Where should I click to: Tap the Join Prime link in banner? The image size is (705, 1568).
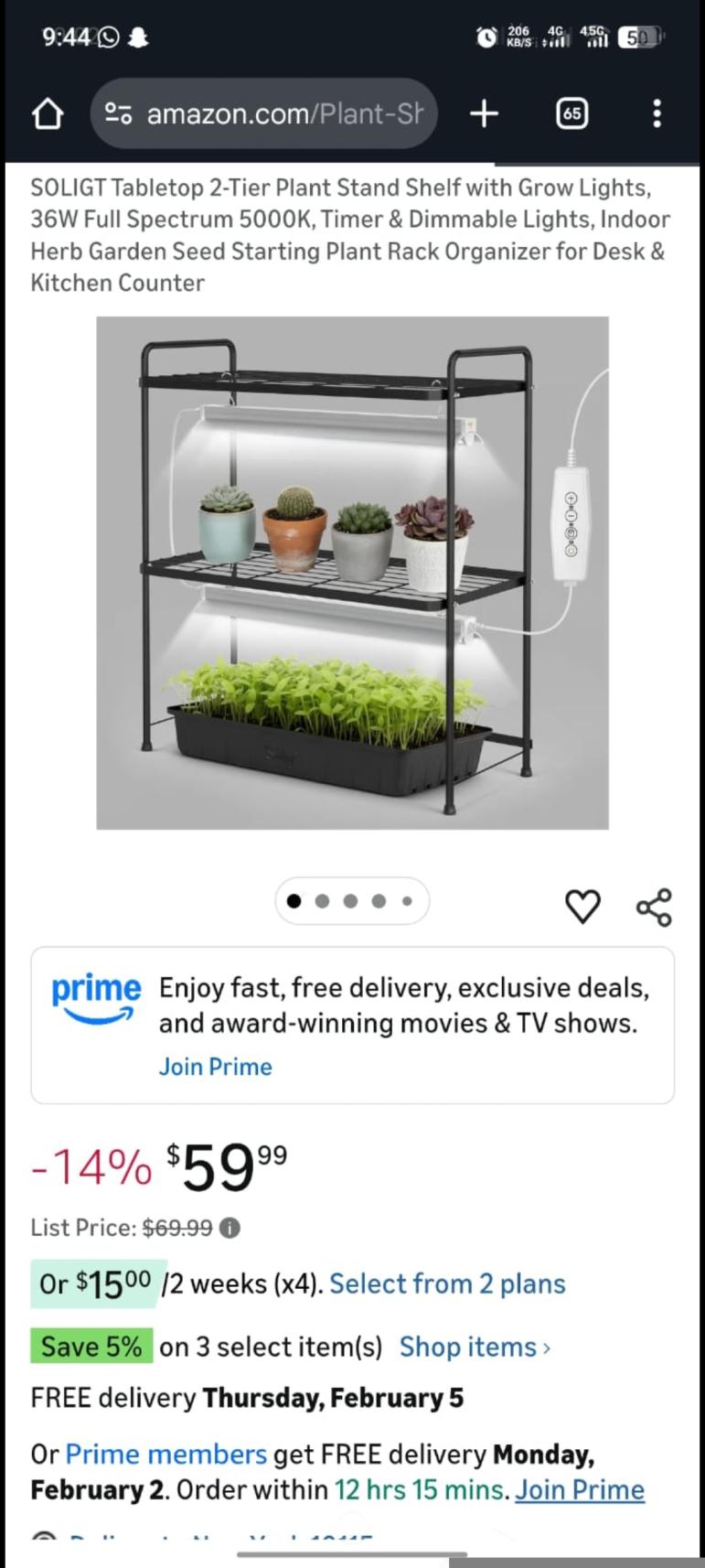(x=216, y=1067)
